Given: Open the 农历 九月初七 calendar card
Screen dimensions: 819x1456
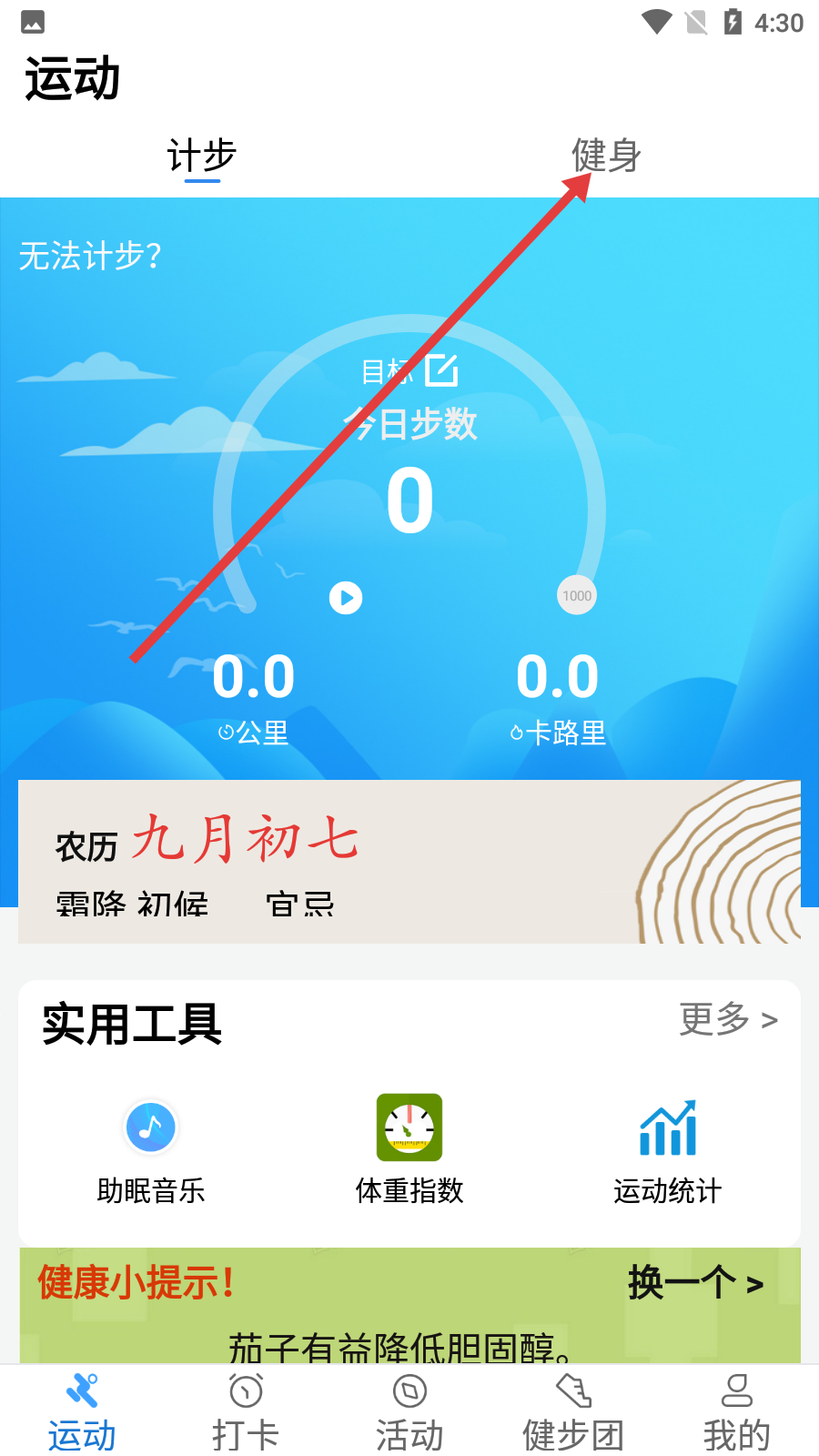Looking at the screenshot, I should click(x=409, y=861).
